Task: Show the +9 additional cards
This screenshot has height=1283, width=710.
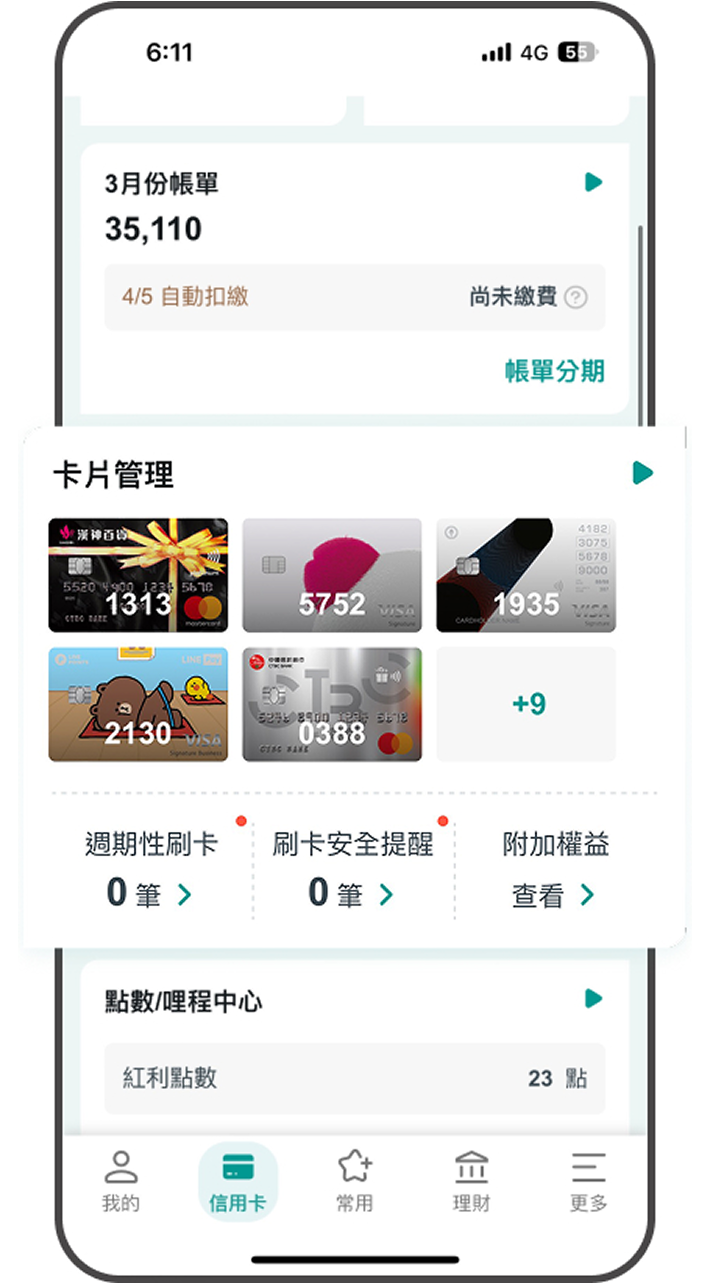Action: tap(526, 704)
